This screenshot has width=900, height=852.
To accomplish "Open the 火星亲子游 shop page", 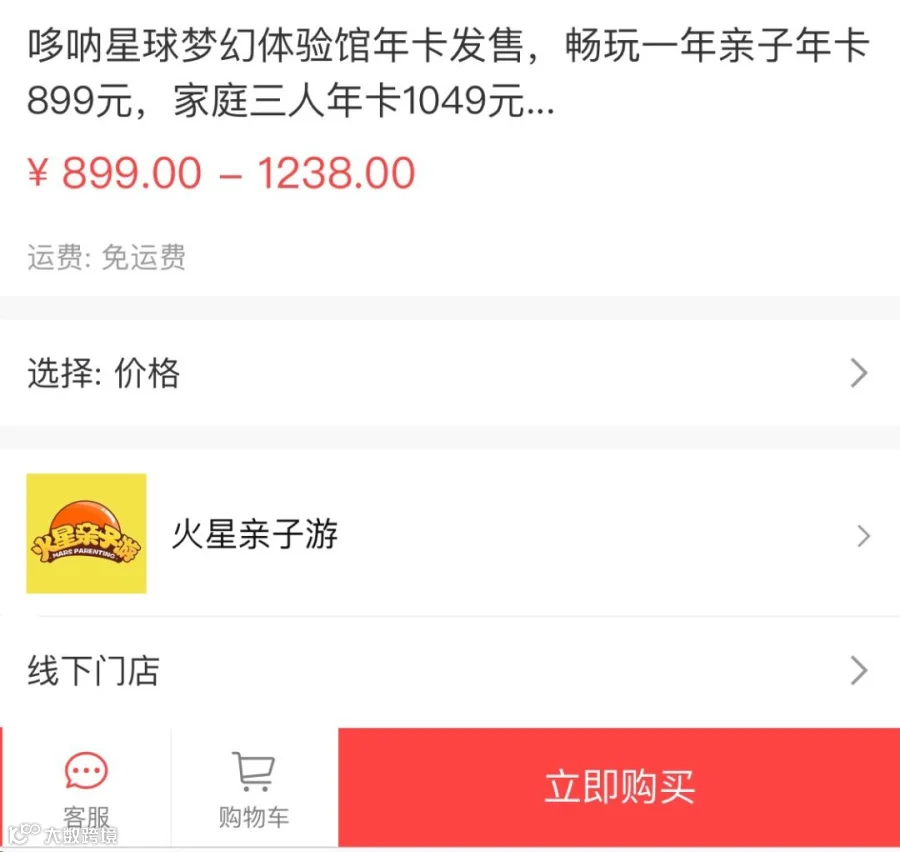I will [x=450, y=534].
